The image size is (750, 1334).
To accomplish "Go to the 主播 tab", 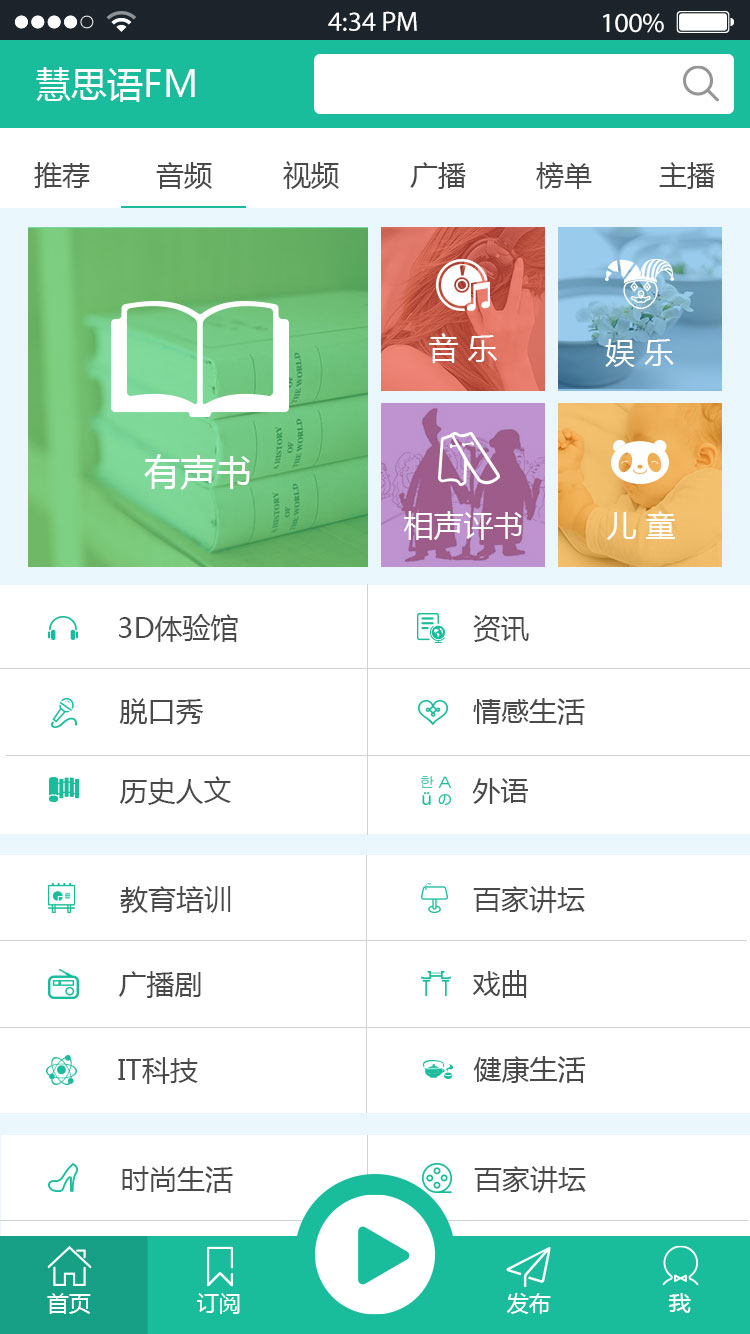I will click(x=687, y=176).
